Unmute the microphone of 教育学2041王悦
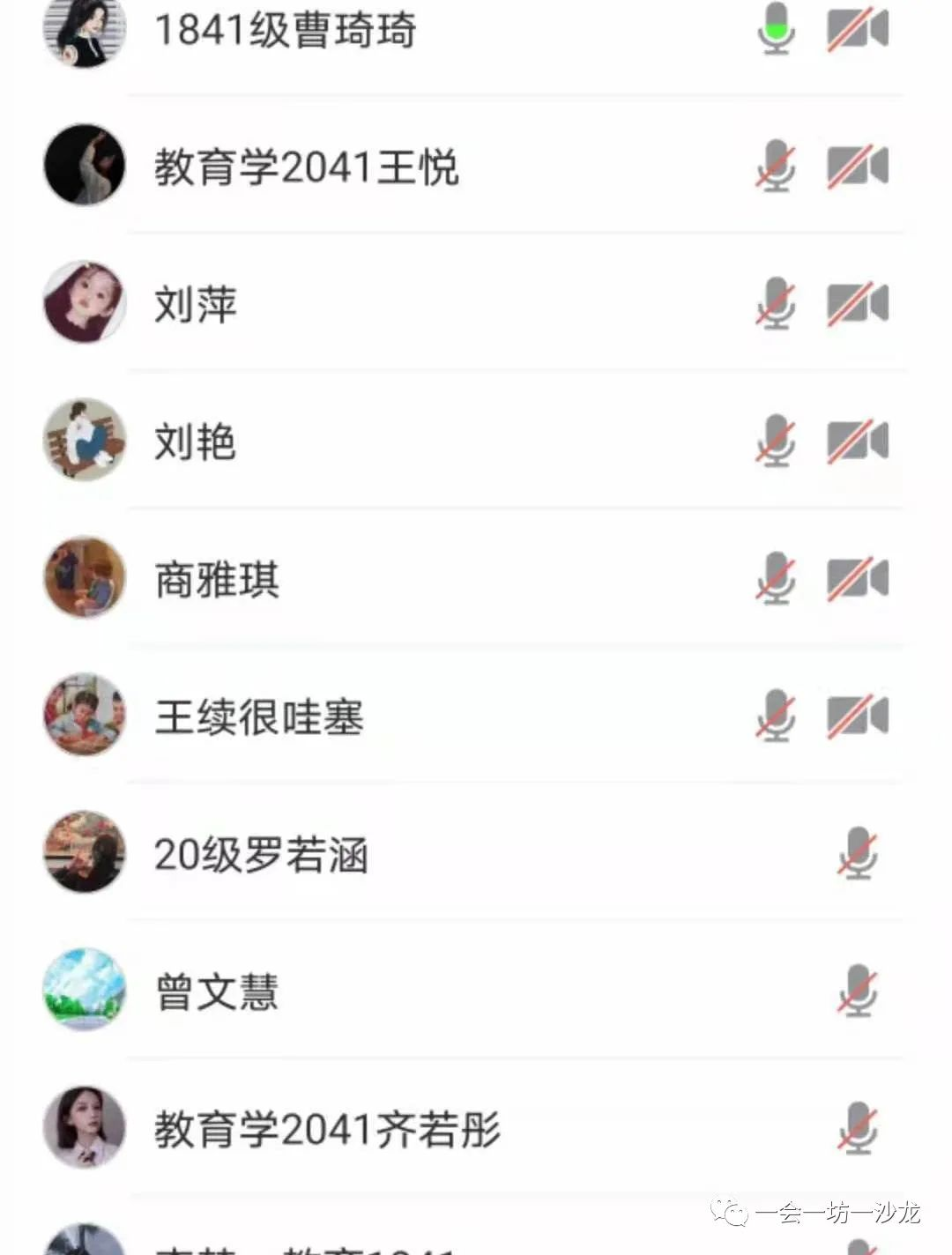The image size is (952, 1255). (x=776, y=167)
